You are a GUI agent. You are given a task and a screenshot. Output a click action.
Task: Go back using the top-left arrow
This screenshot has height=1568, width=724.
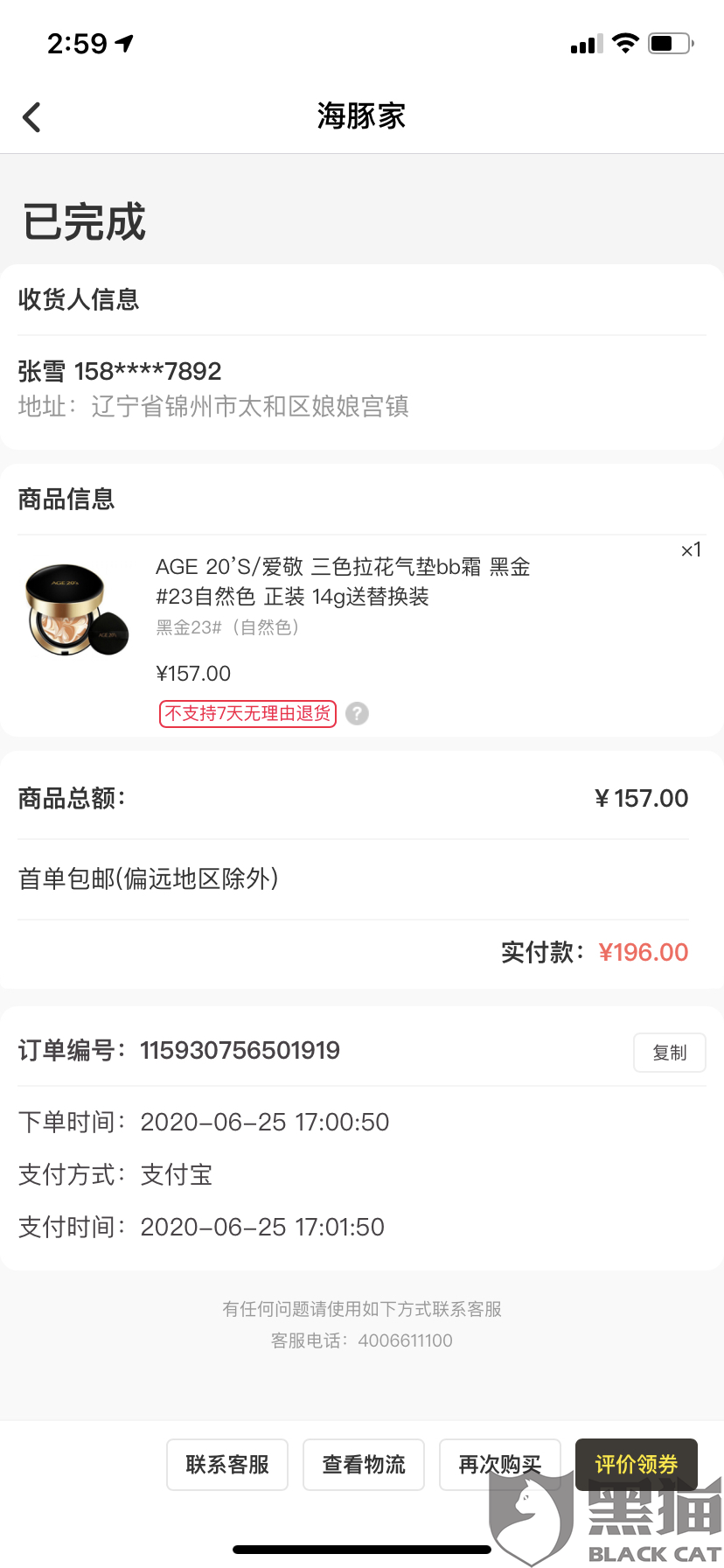[x=31, y=116]
